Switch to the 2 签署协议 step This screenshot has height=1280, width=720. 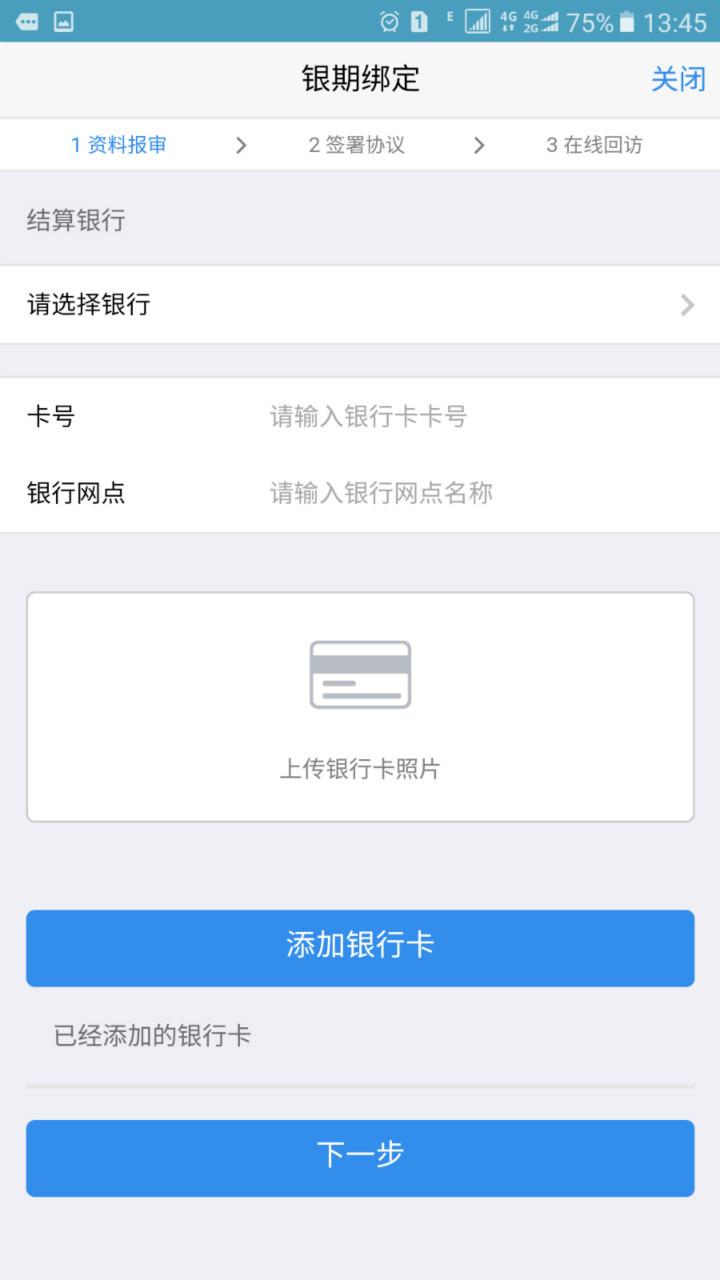[x=355, y=144]
